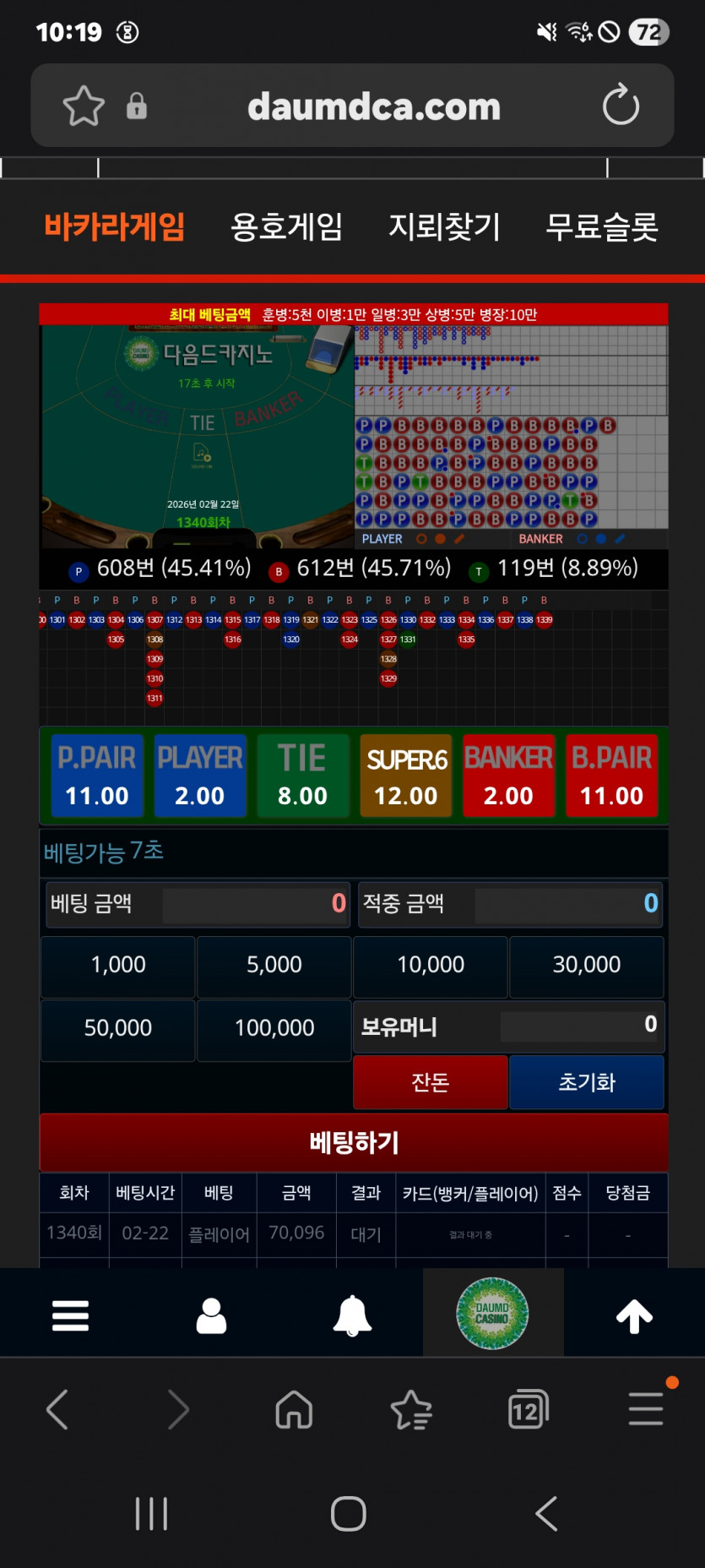Tap the home icon in the browser toolbar
The image size is (705, 1568).
point(293,1409)
